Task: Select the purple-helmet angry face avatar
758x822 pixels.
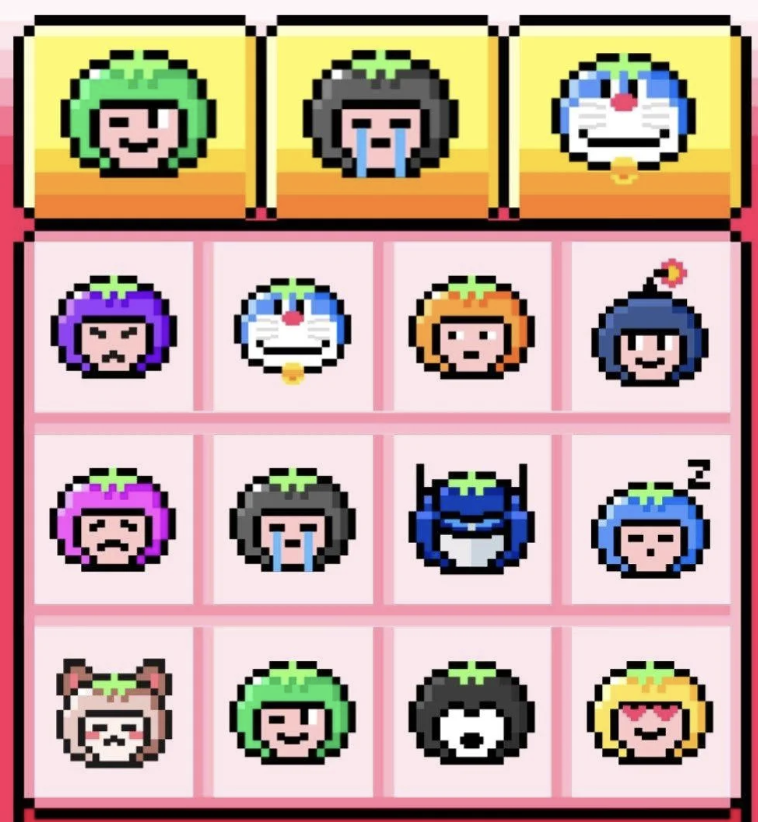Action: tap(113, 327)
